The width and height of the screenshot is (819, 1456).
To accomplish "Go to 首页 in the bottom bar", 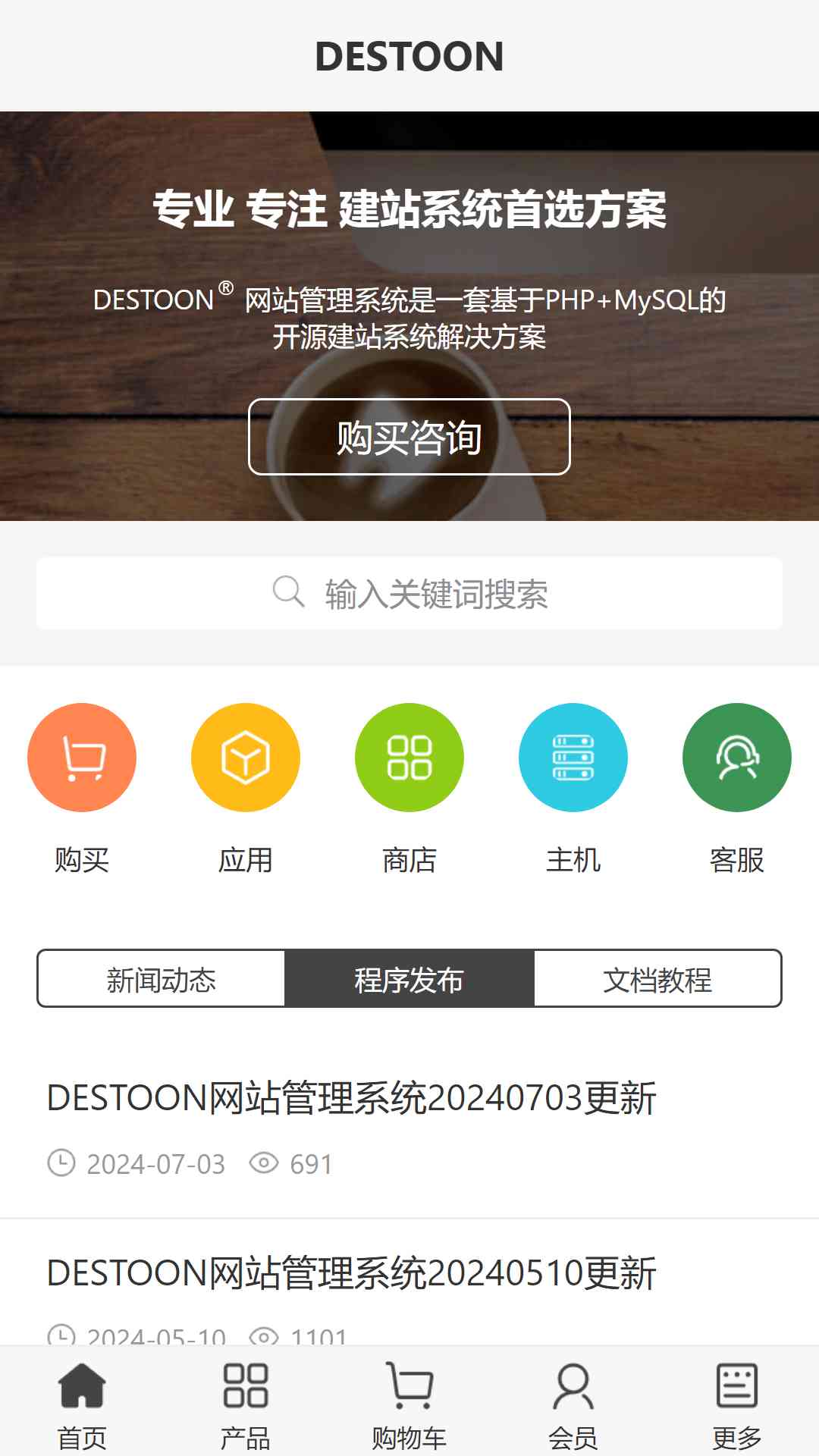I will pyautogui.click(x=82, y=1405).
